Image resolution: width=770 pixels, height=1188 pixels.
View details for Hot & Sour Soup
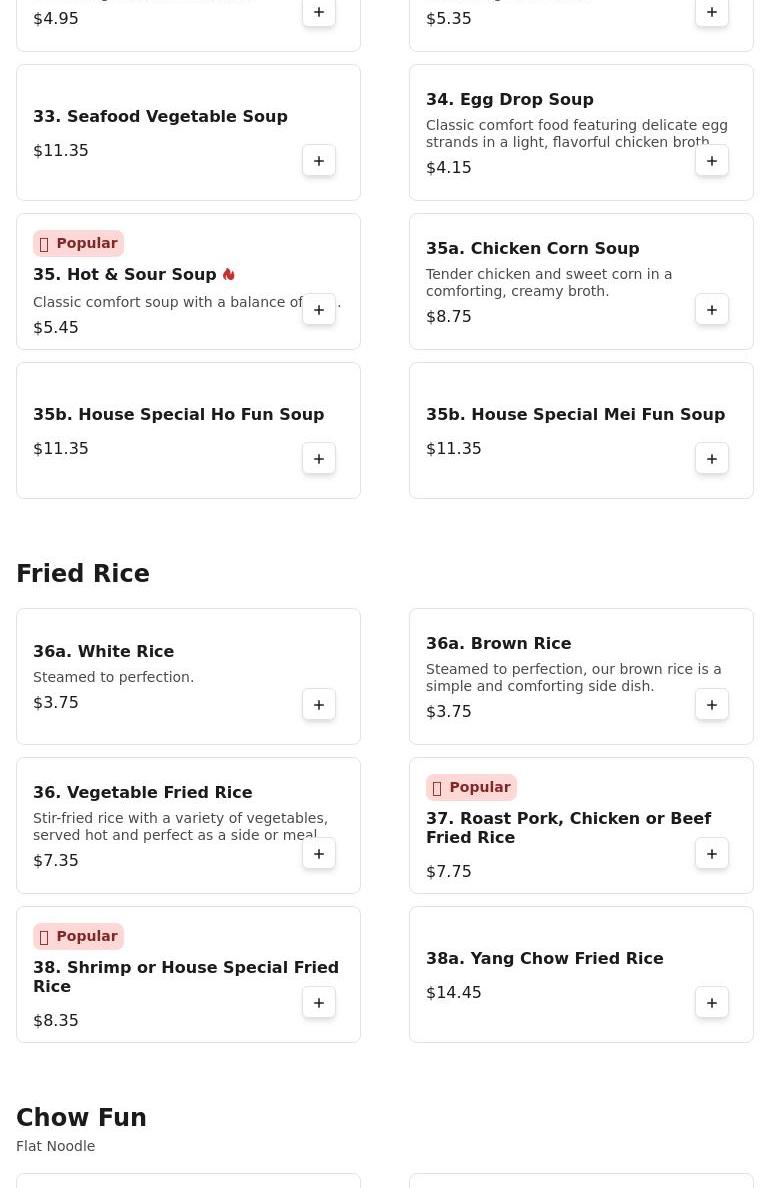(x=124, y=275)
